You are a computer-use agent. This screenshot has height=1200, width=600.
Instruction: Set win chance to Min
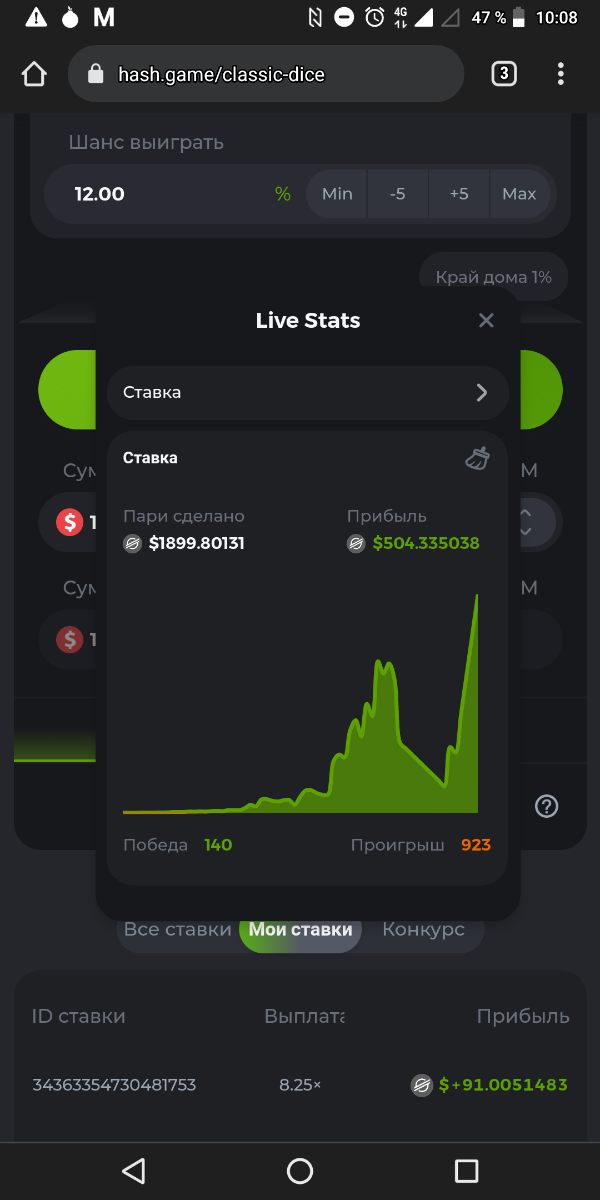[x=337, y=194]
